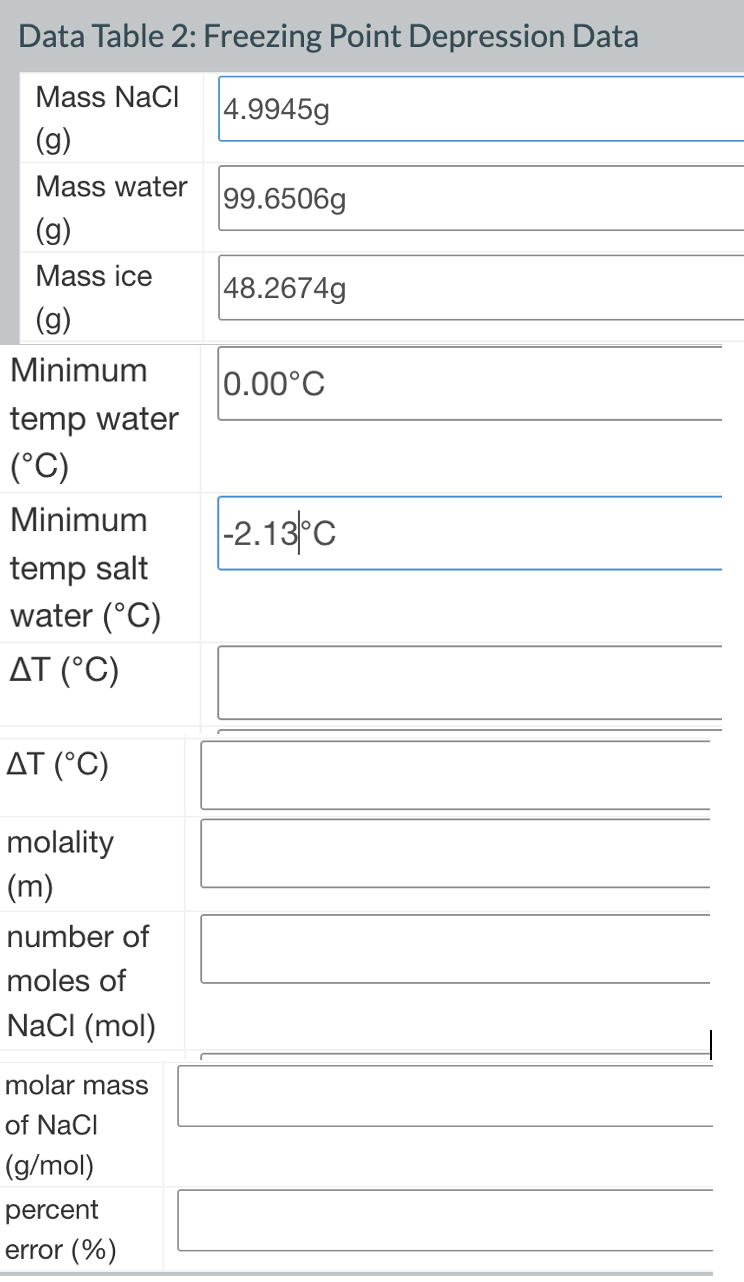The width and height of the screenshot is (744, 1282).
Task: Focus the Minimum temp salt water field
Action: pos(470,534)
